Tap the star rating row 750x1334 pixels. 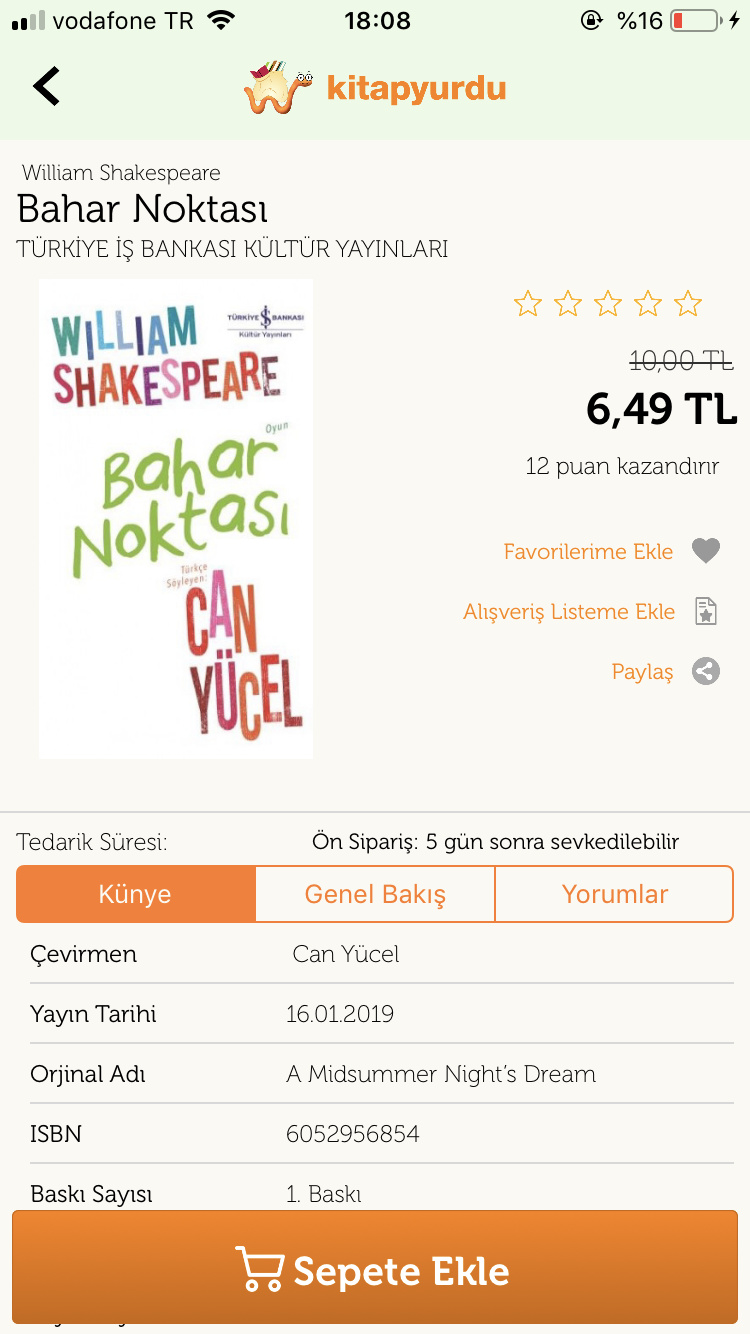(x=608, y=304)
